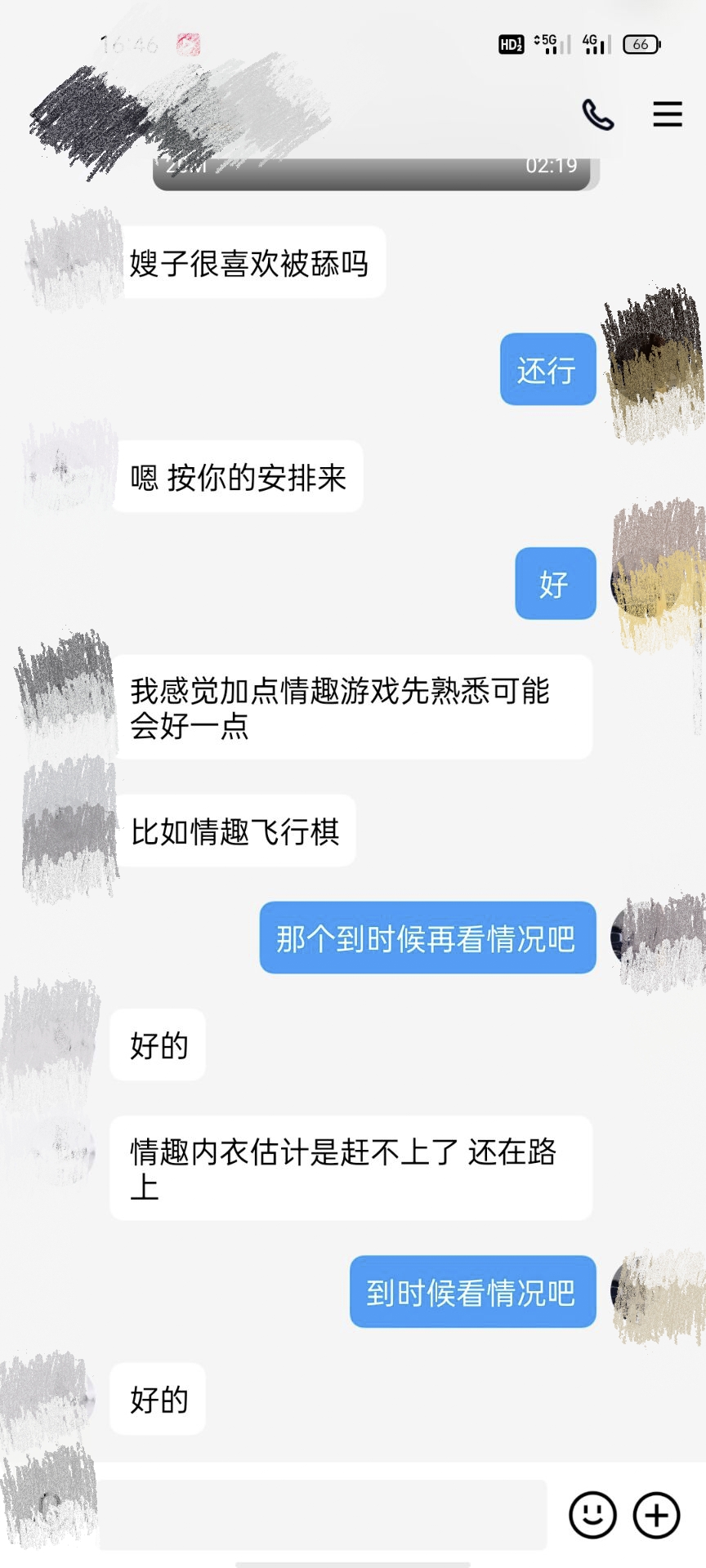Open the hamburger menu at top right

click(667, 114)
